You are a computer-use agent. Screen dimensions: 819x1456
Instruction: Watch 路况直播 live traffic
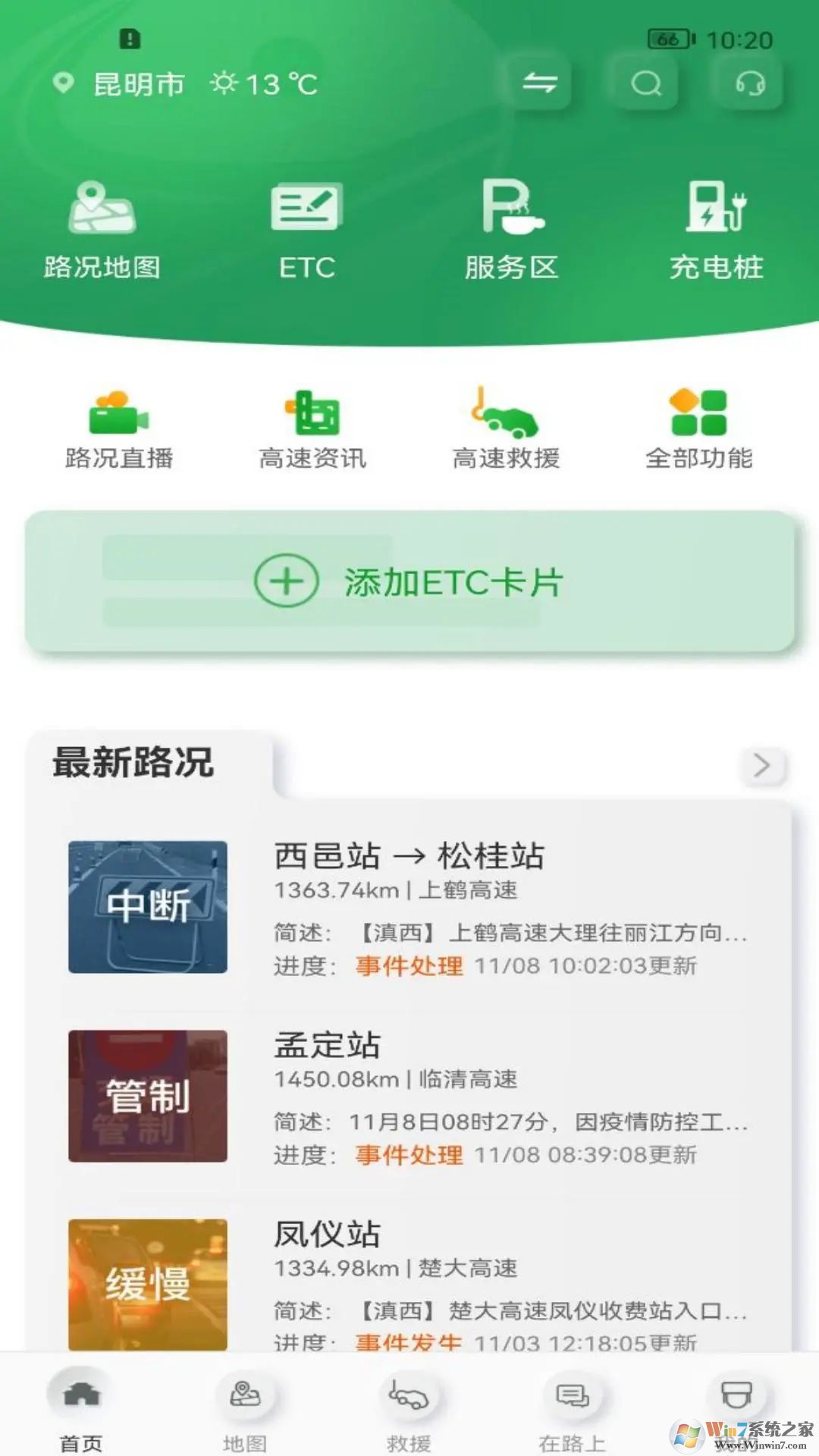119,430
